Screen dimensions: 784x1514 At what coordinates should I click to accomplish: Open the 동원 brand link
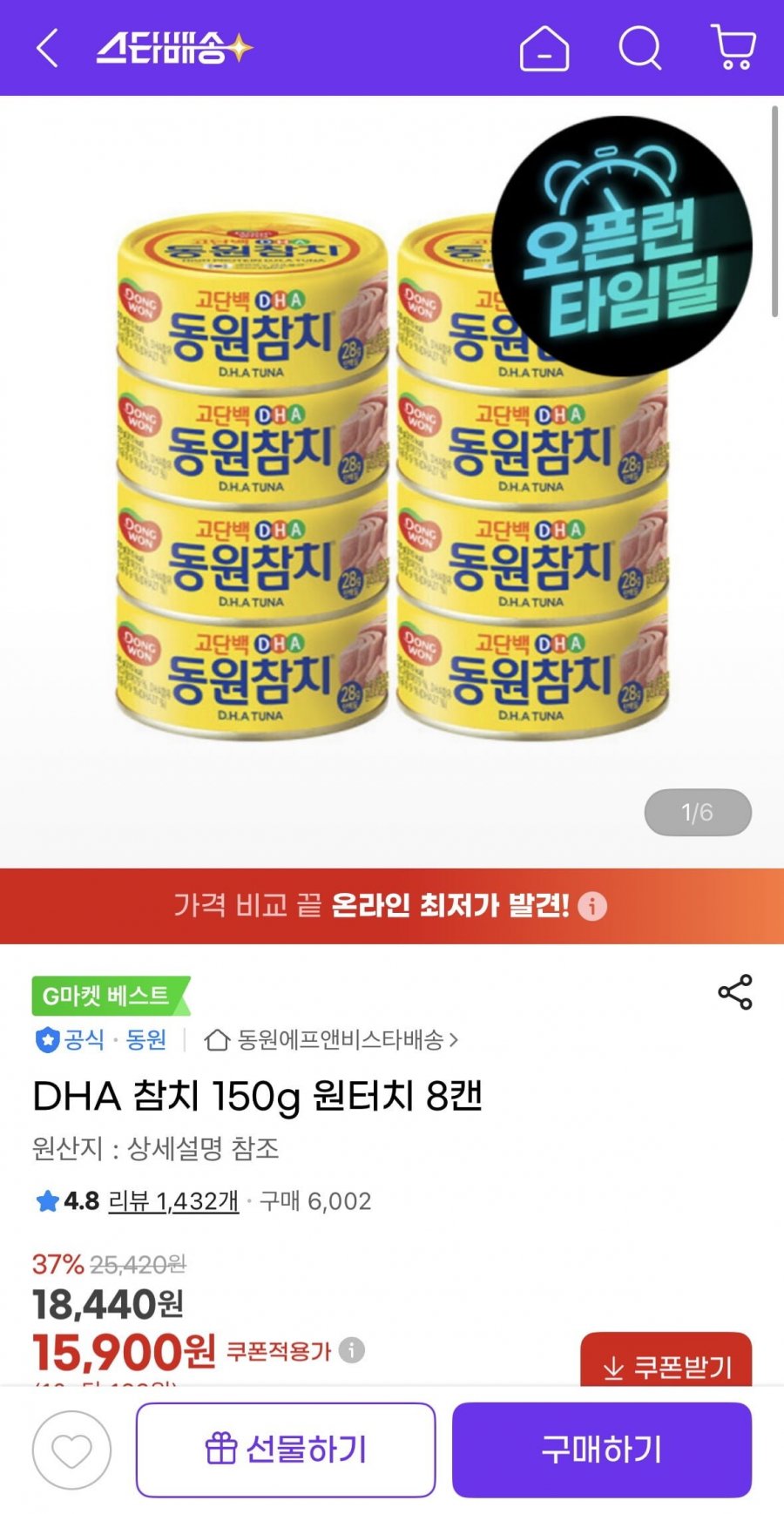[x=145, y=1040]
